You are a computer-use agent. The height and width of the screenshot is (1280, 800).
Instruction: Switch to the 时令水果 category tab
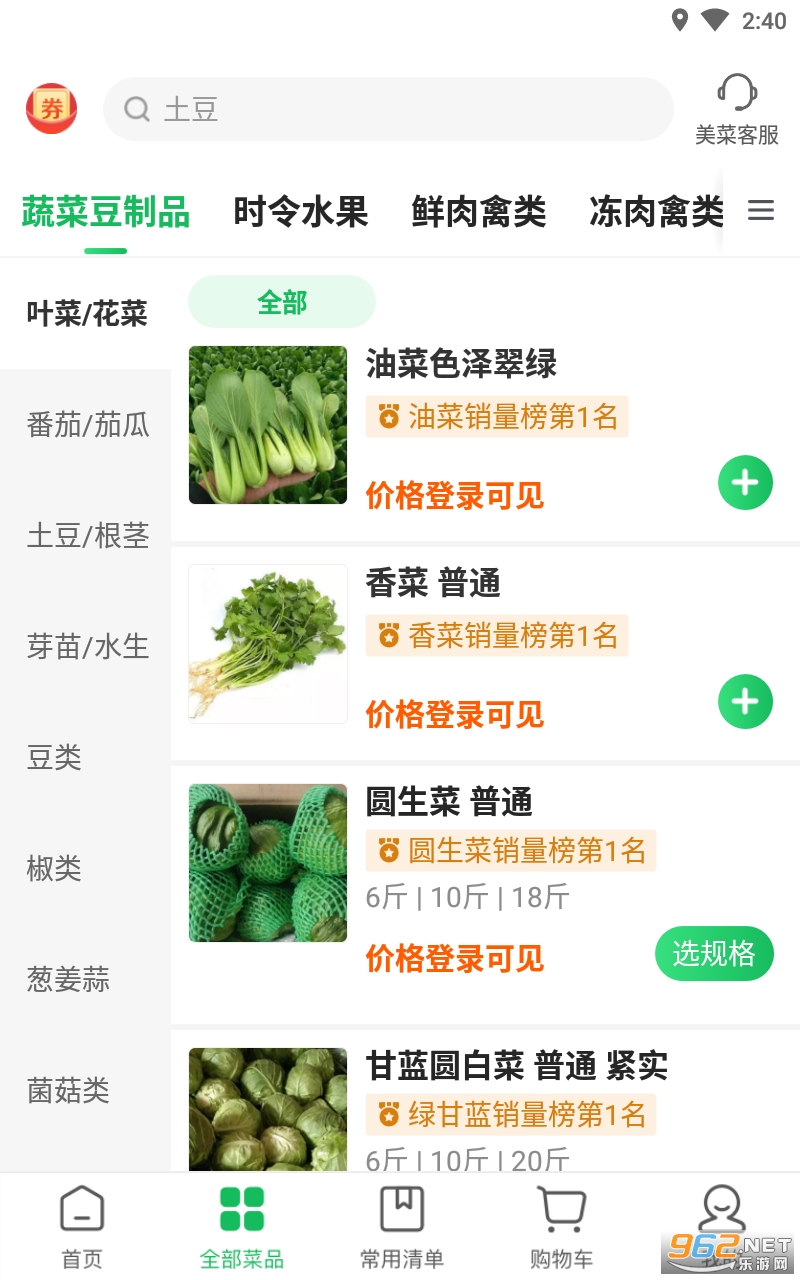coord(301,212)
